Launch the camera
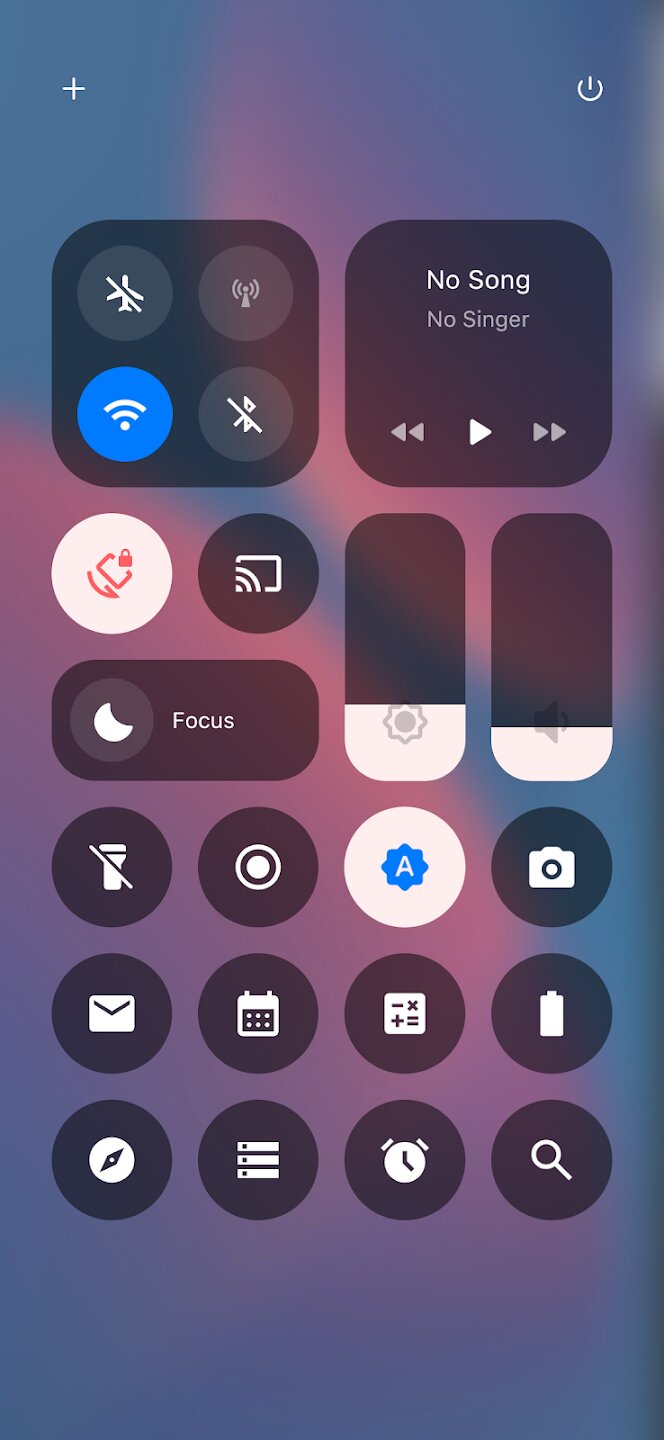Viewport: 664px width, 1440px height. pyautogui.click(x=551, y=867)
